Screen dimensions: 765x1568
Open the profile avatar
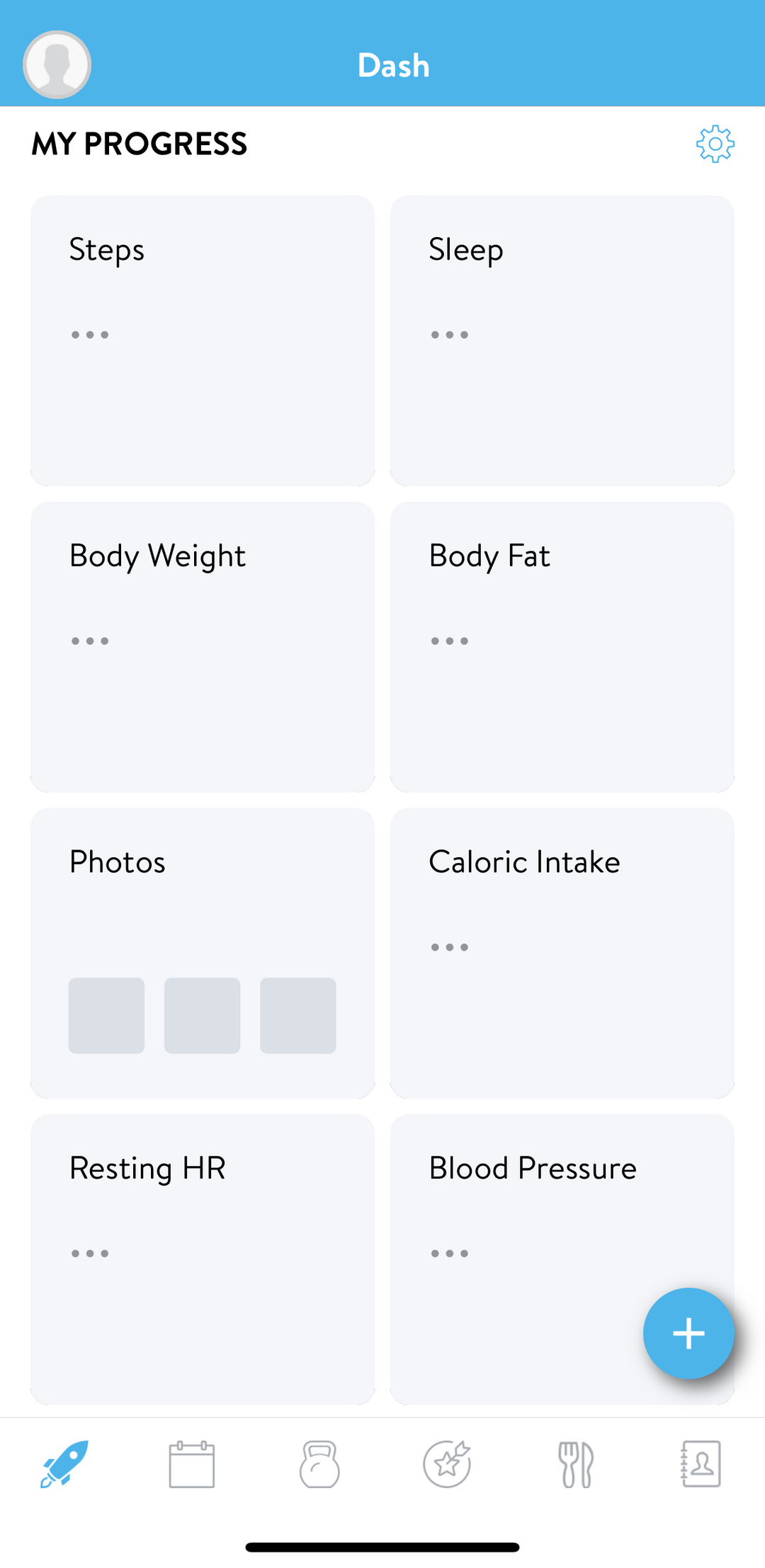[x=57, y=64]
